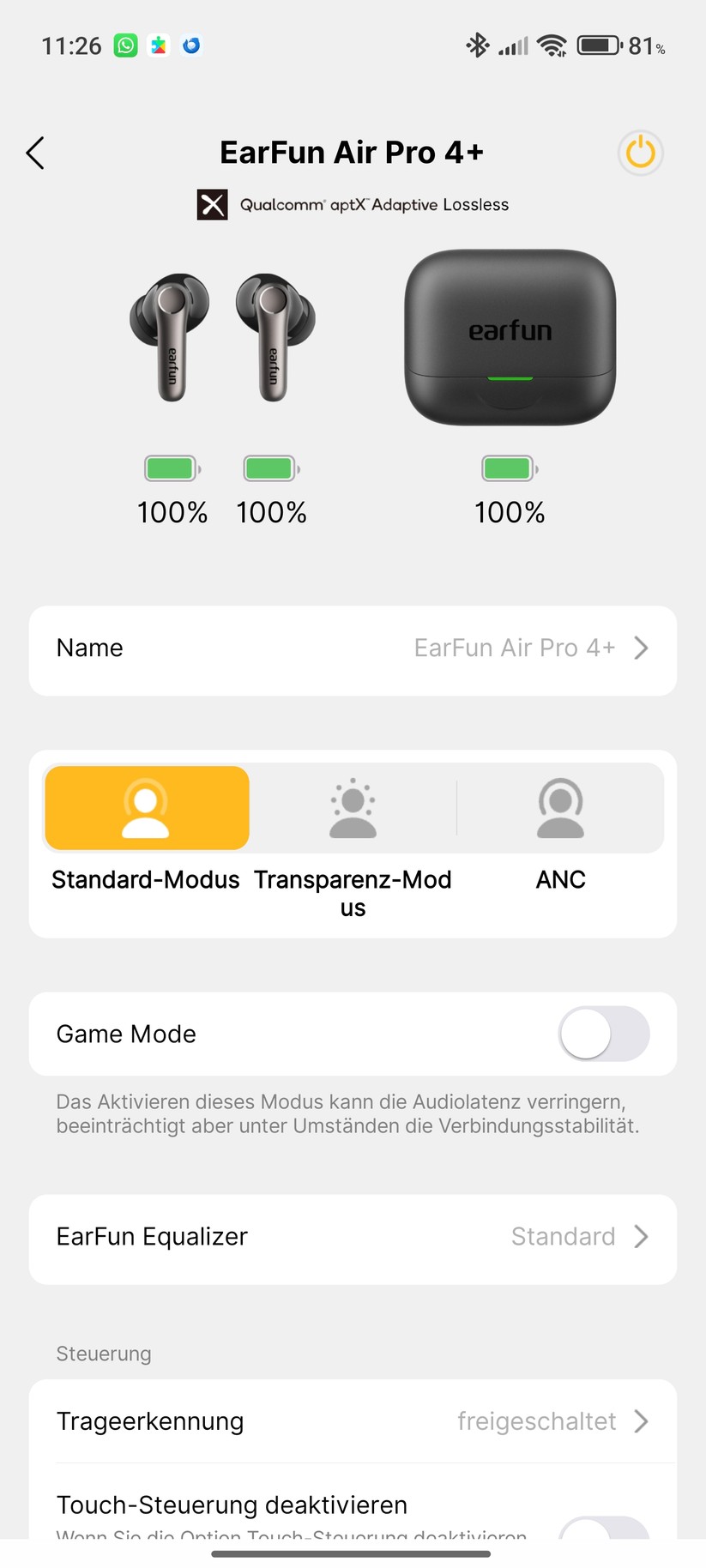
Task: Tap the Transparenz-Modus icon
Action: 353,807
